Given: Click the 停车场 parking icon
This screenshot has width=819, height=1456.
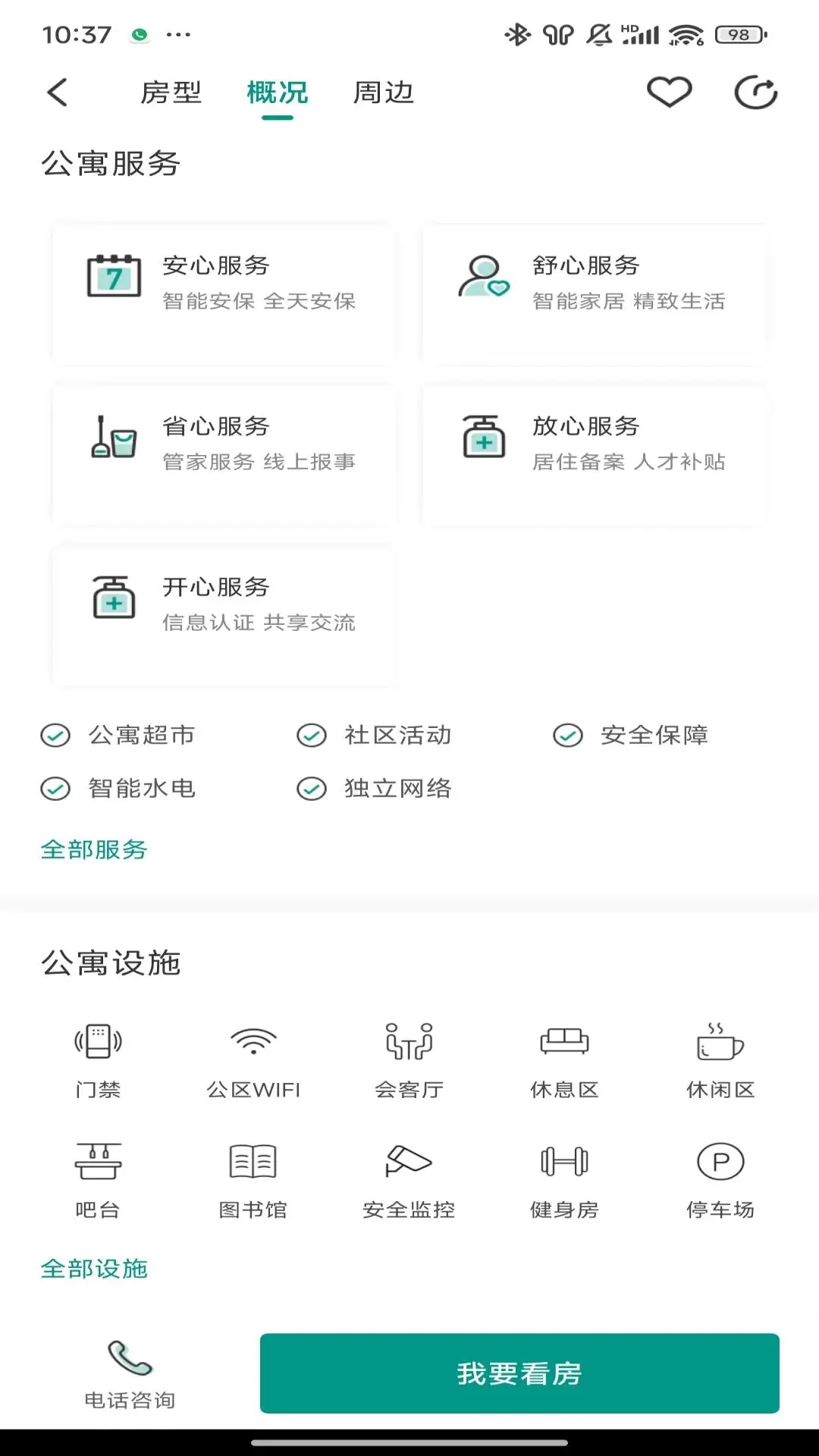Looking at the screenshot, I should coord(719,1163).
